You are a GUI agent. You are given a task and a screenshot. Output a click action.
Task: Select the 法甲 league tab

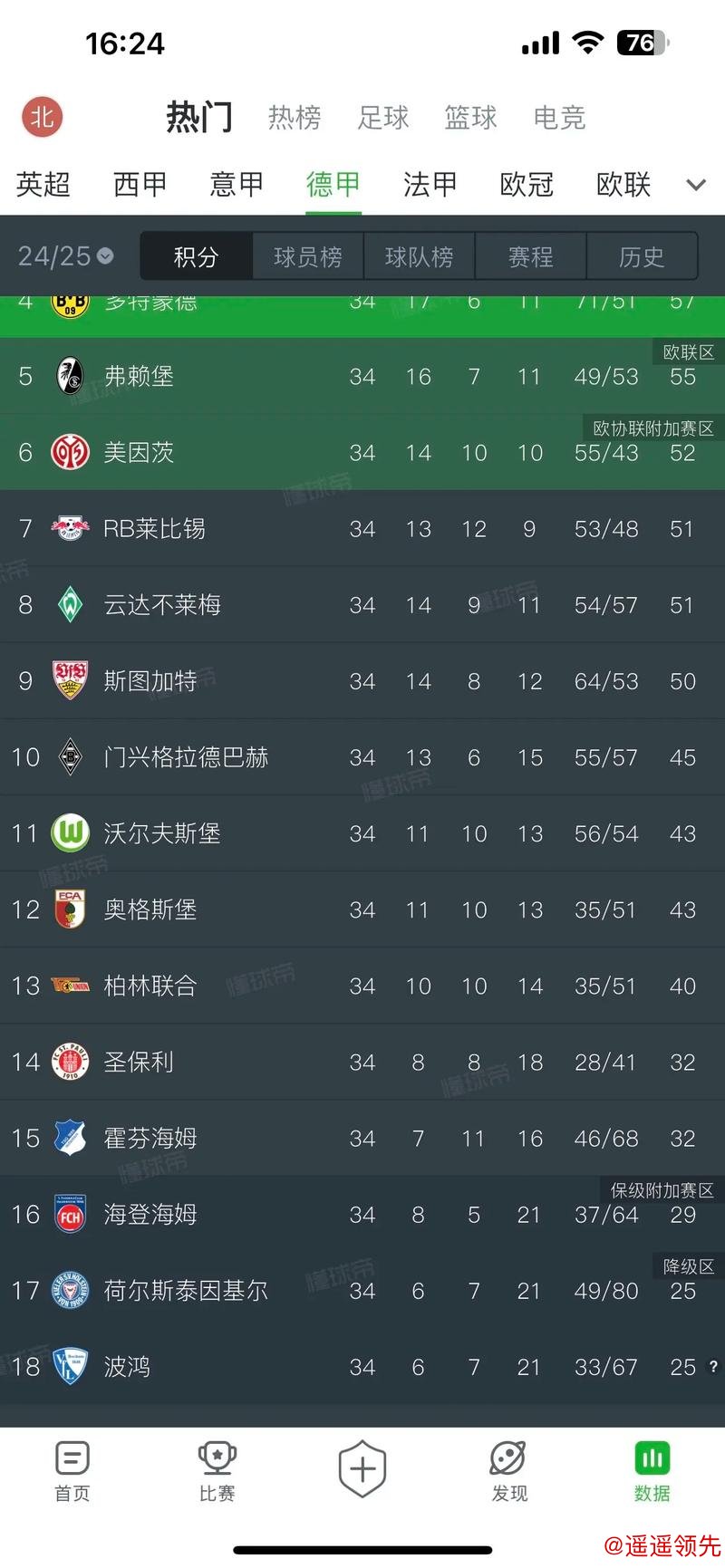430,185
